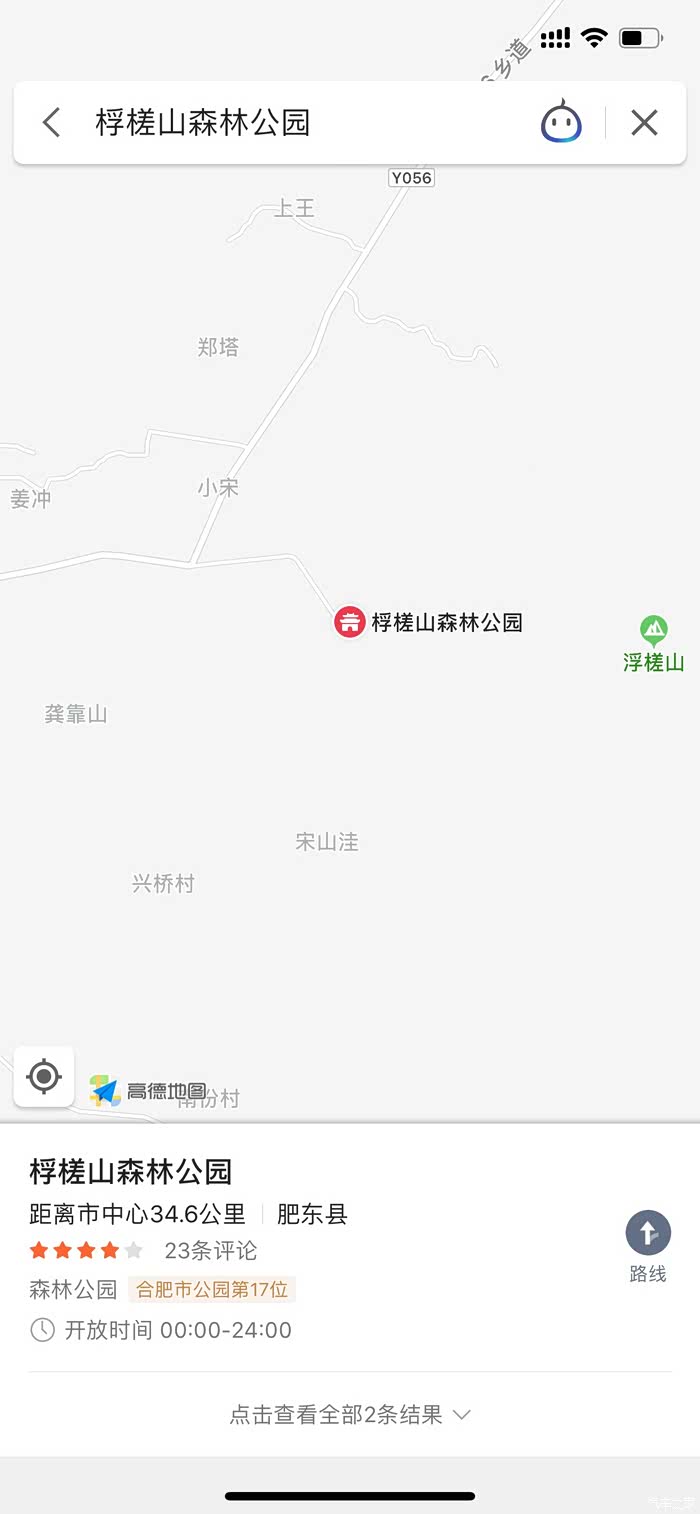Open the 合肥市公园第17位 ranking tag
Viewport: 700px width, 1514px height.
[212, 1289]
